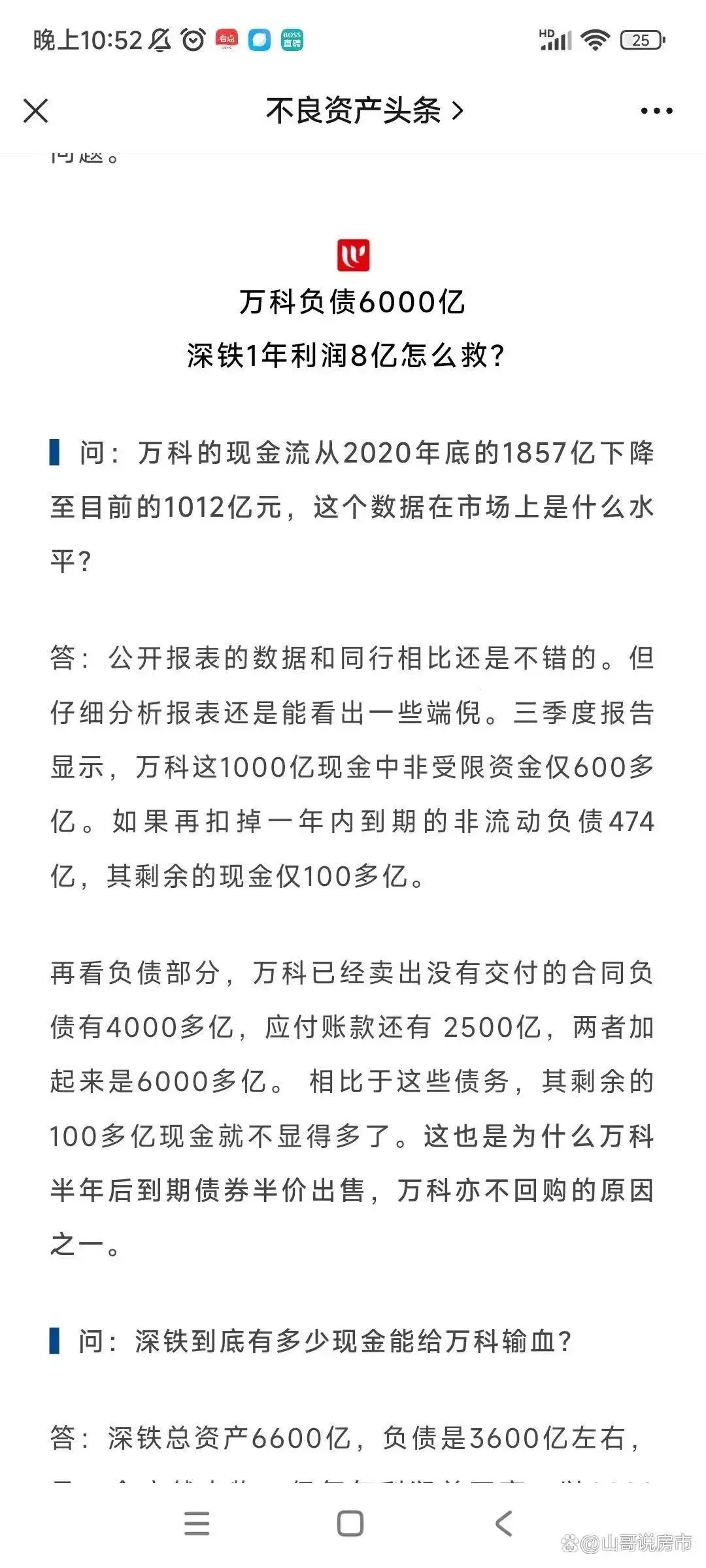The width and height of the screenshot is (706, 1568).
Task: Open the 不良资产头条 account page
Action: click(363, 110)
